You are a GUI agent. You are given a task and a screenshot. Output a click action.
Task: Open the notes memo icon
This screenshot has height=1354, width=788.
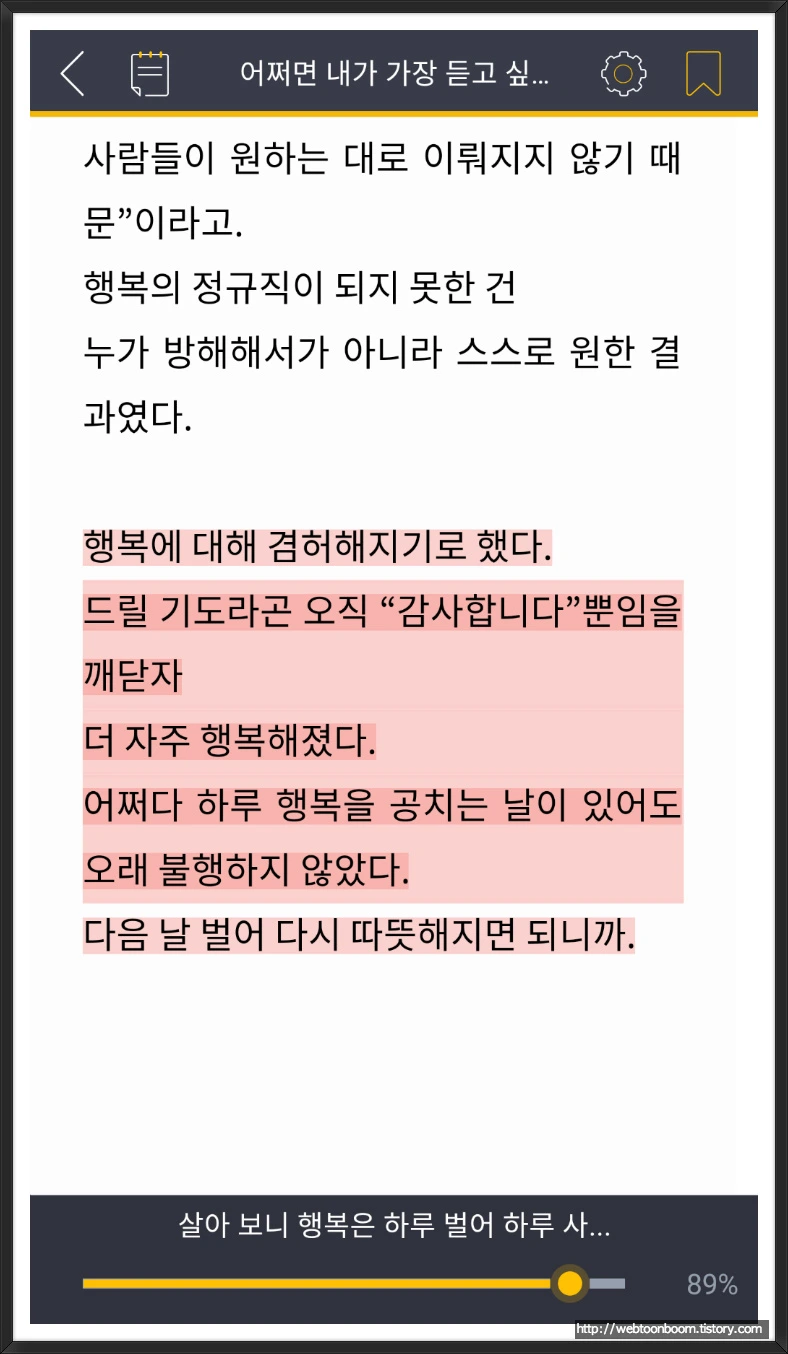click(x=150, y=74)
